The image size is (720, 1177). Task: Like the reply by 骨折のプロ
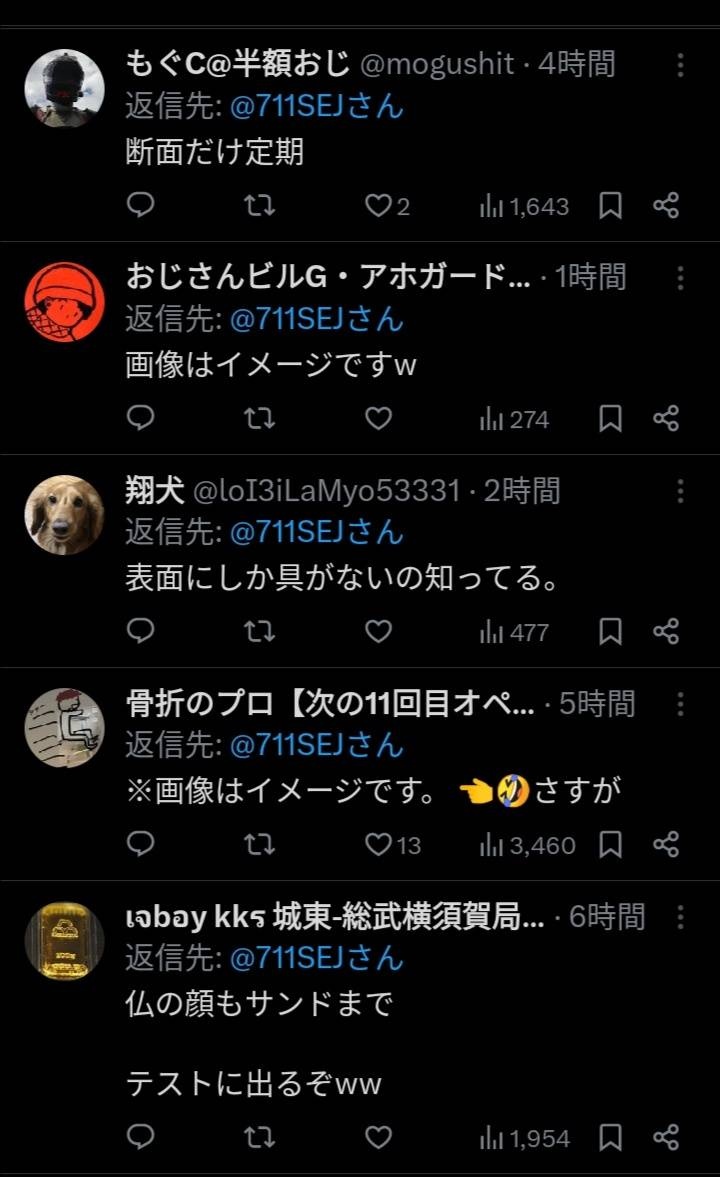pyautogui.click(x=378, y=845)
